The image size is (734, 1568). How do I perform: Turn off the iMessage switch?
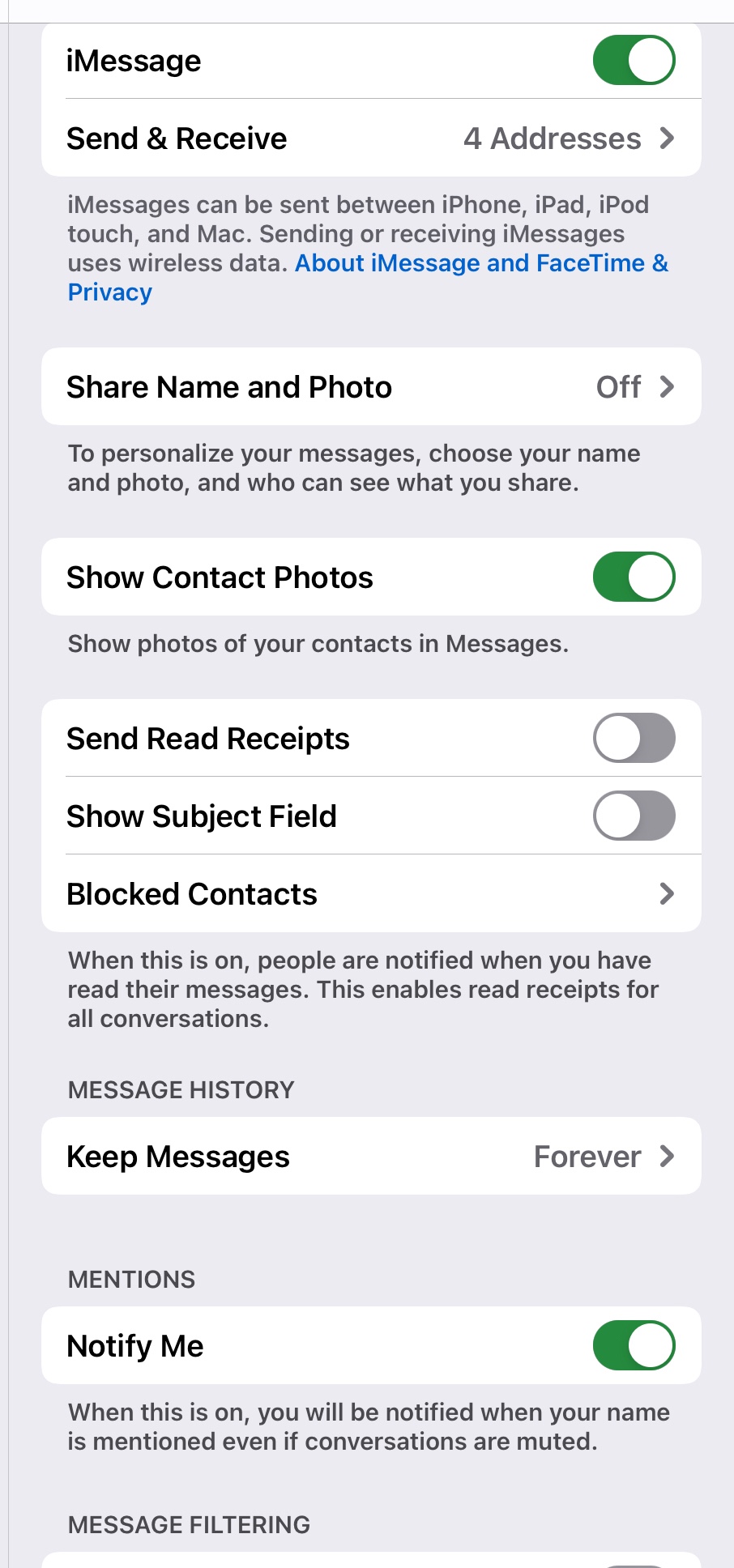(634, 60)
